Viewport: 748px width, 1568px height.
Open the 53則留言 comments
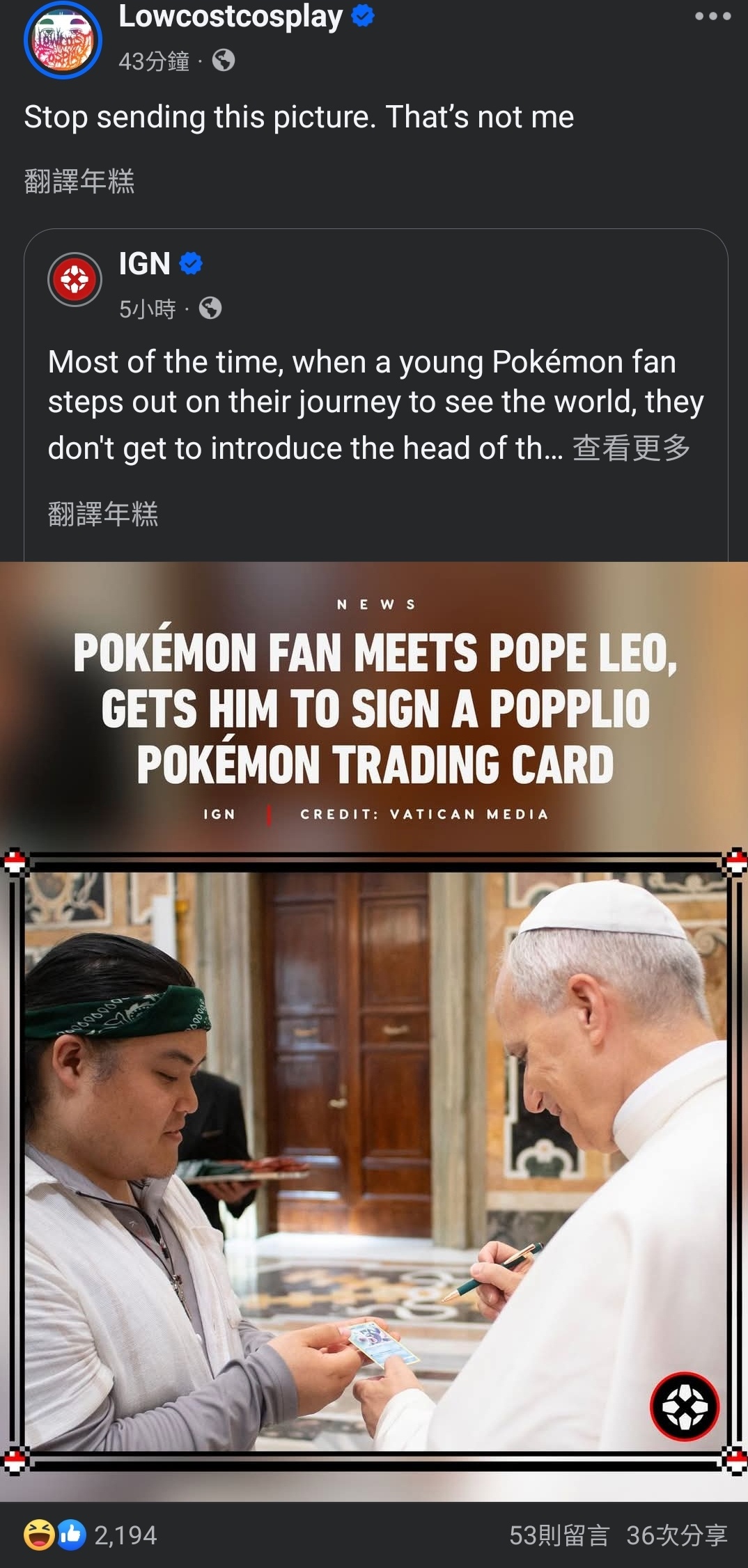(559, 1535)
